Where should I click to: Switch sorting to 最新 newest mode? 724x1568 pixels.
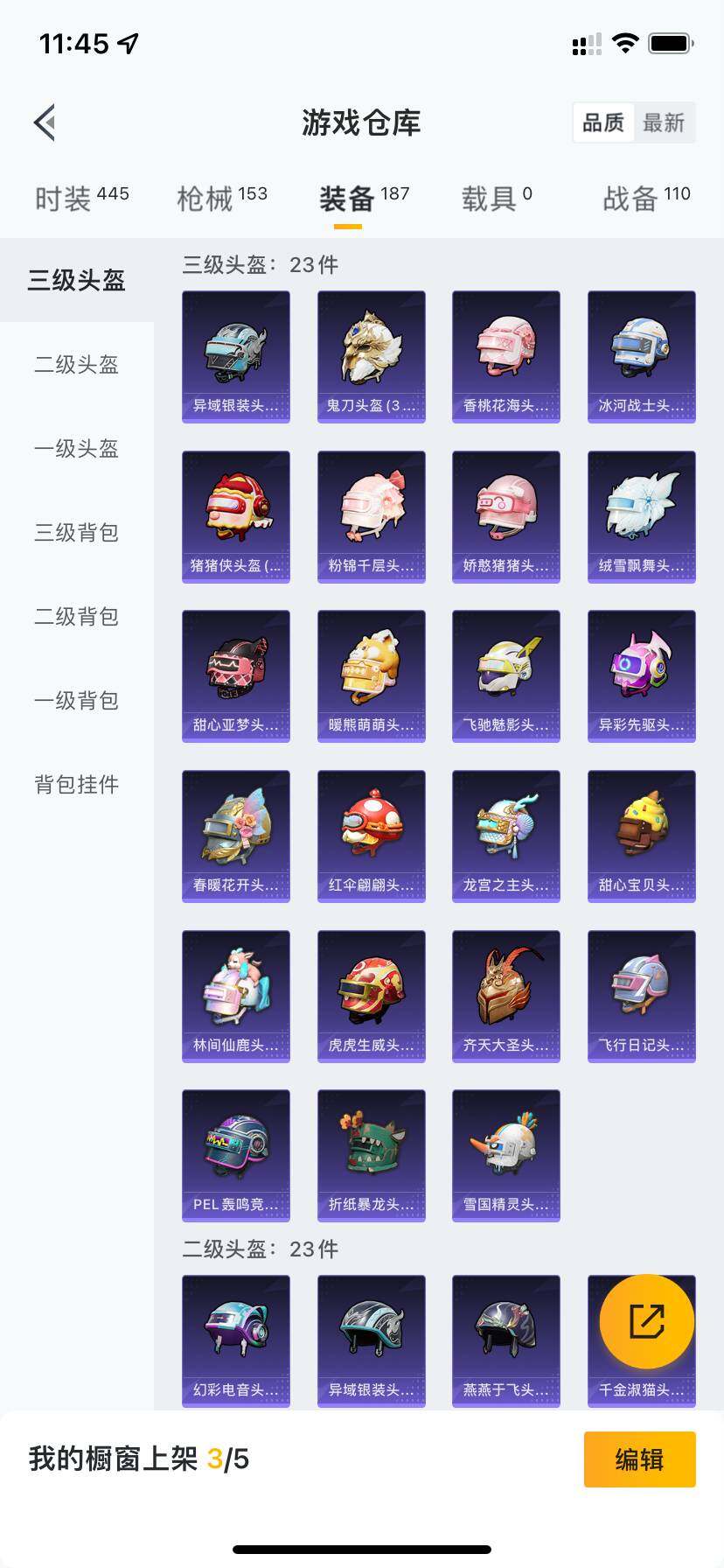click(665, 122)
